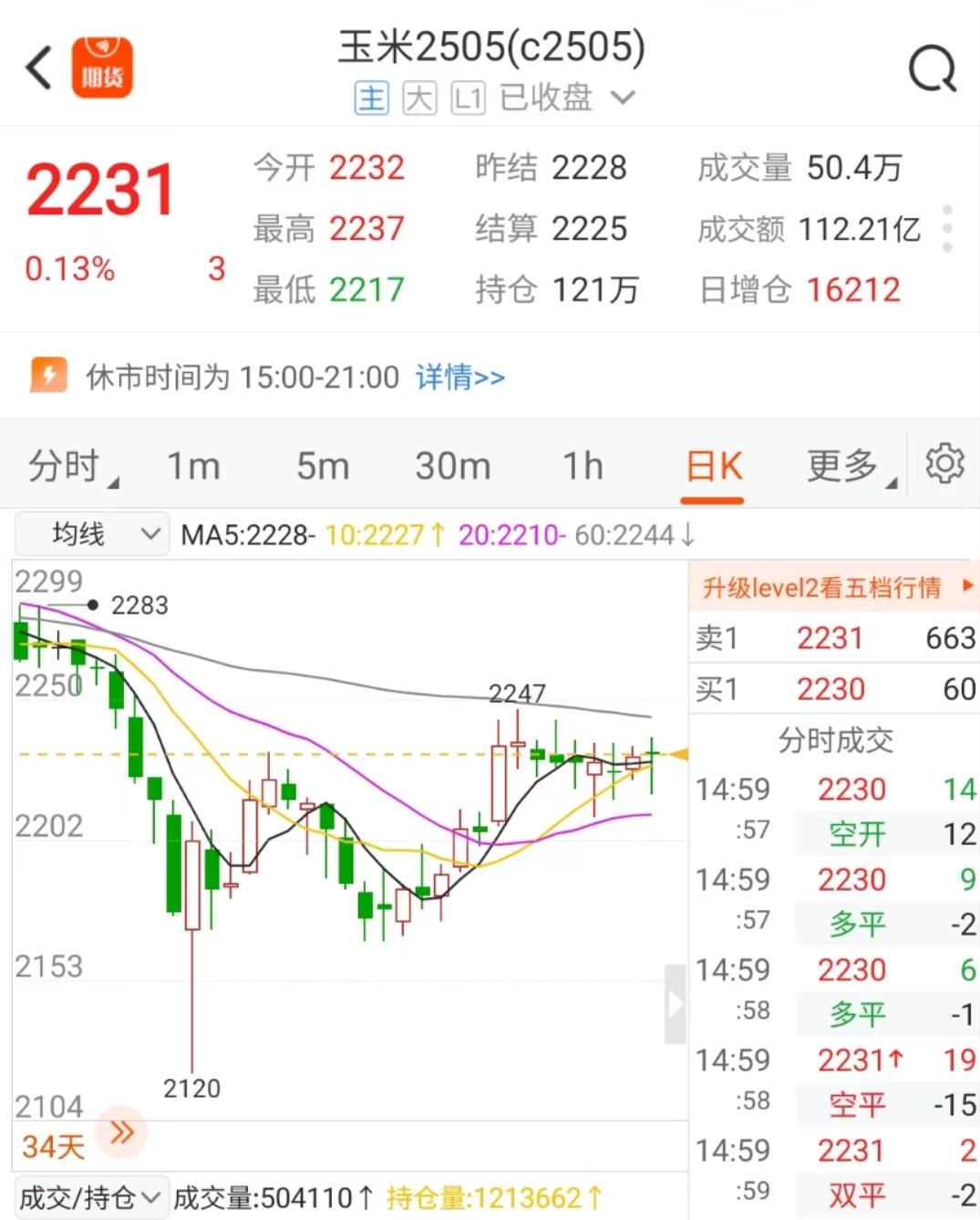Switch to the 日K tab
This screenshot has width=980, height=1220.
coord(712,465)
